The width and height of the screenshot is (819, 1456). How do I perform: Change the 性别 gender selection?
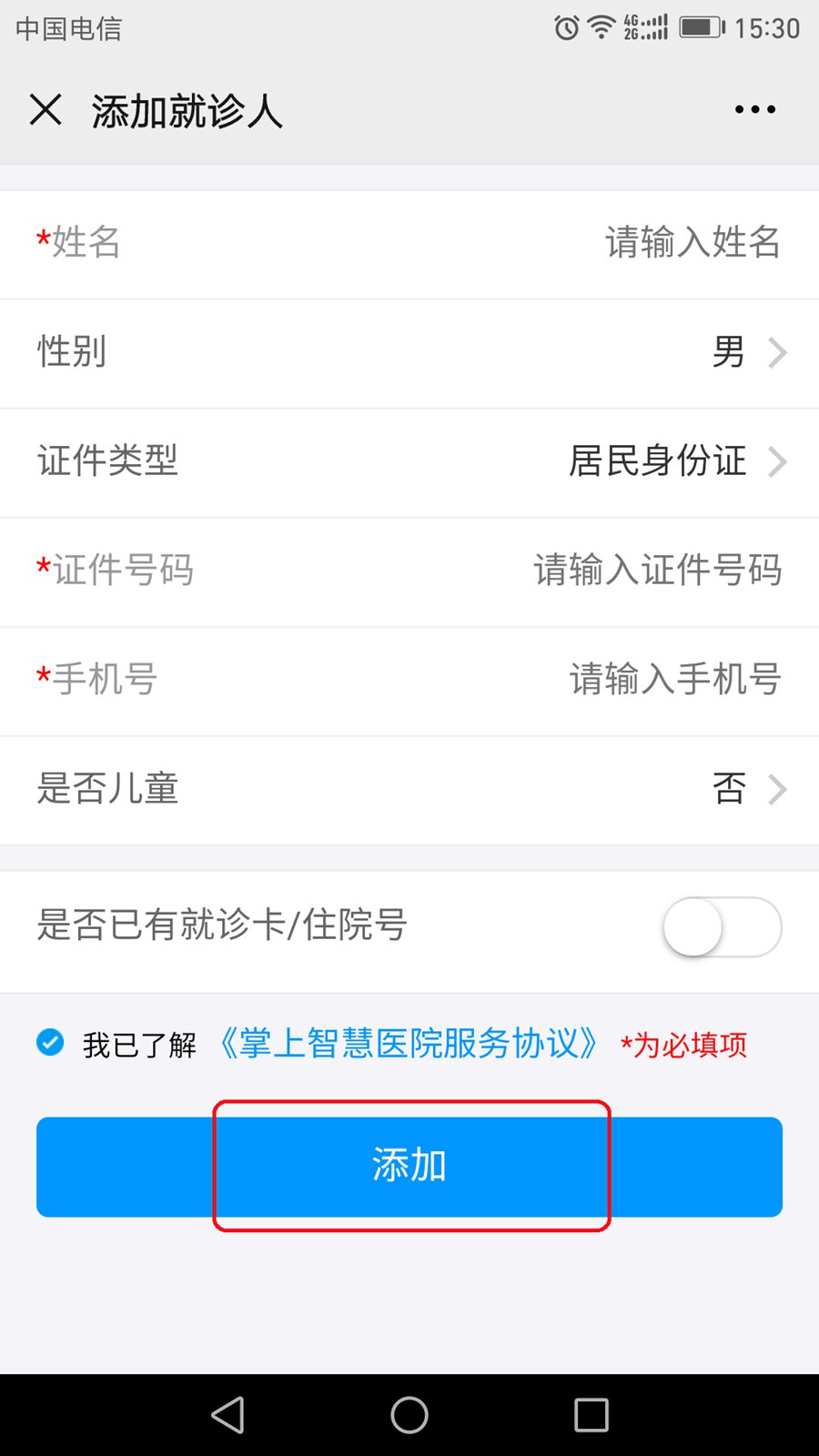(x=746, y=352)
